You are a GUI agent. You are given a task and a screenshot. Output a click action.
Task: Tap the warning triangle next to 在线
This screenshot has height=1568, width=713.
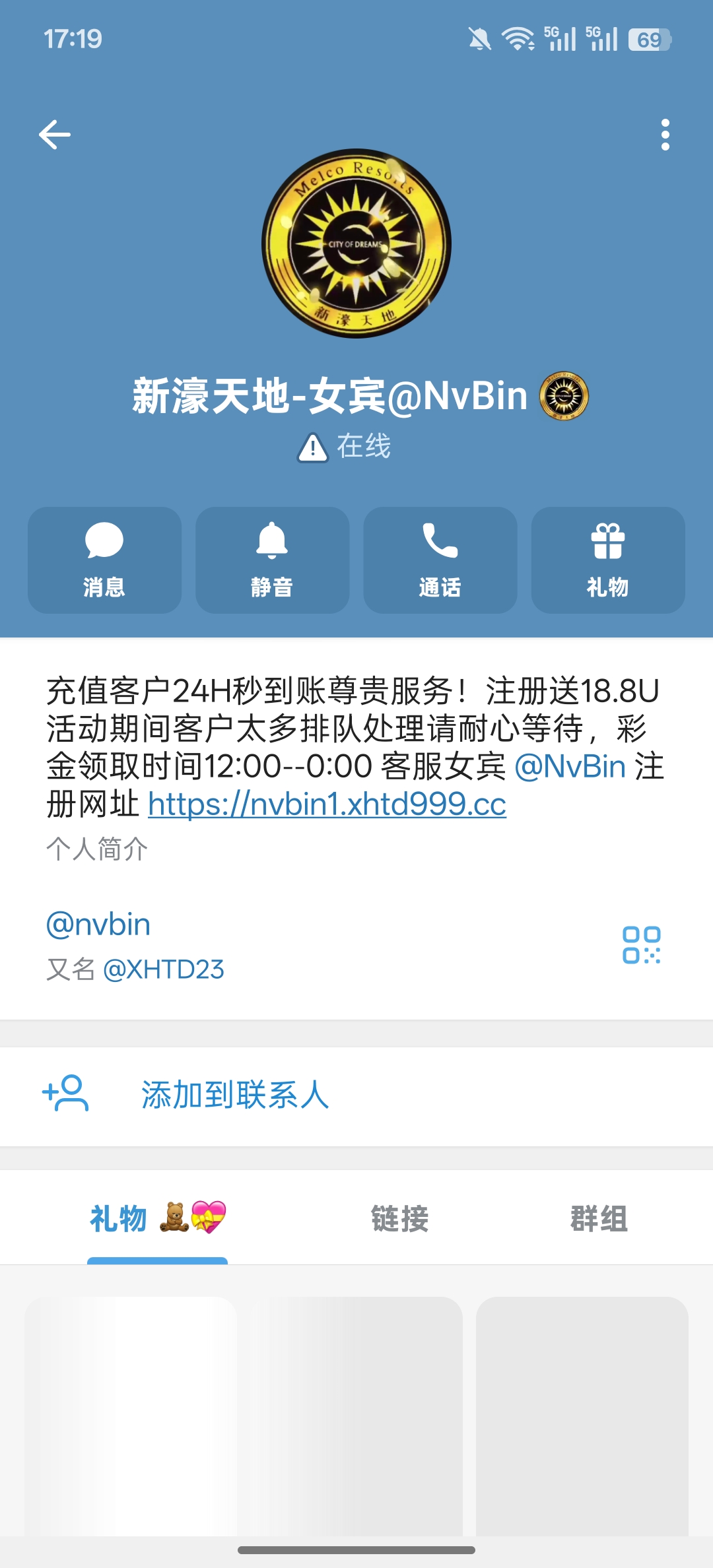[312, 447]
